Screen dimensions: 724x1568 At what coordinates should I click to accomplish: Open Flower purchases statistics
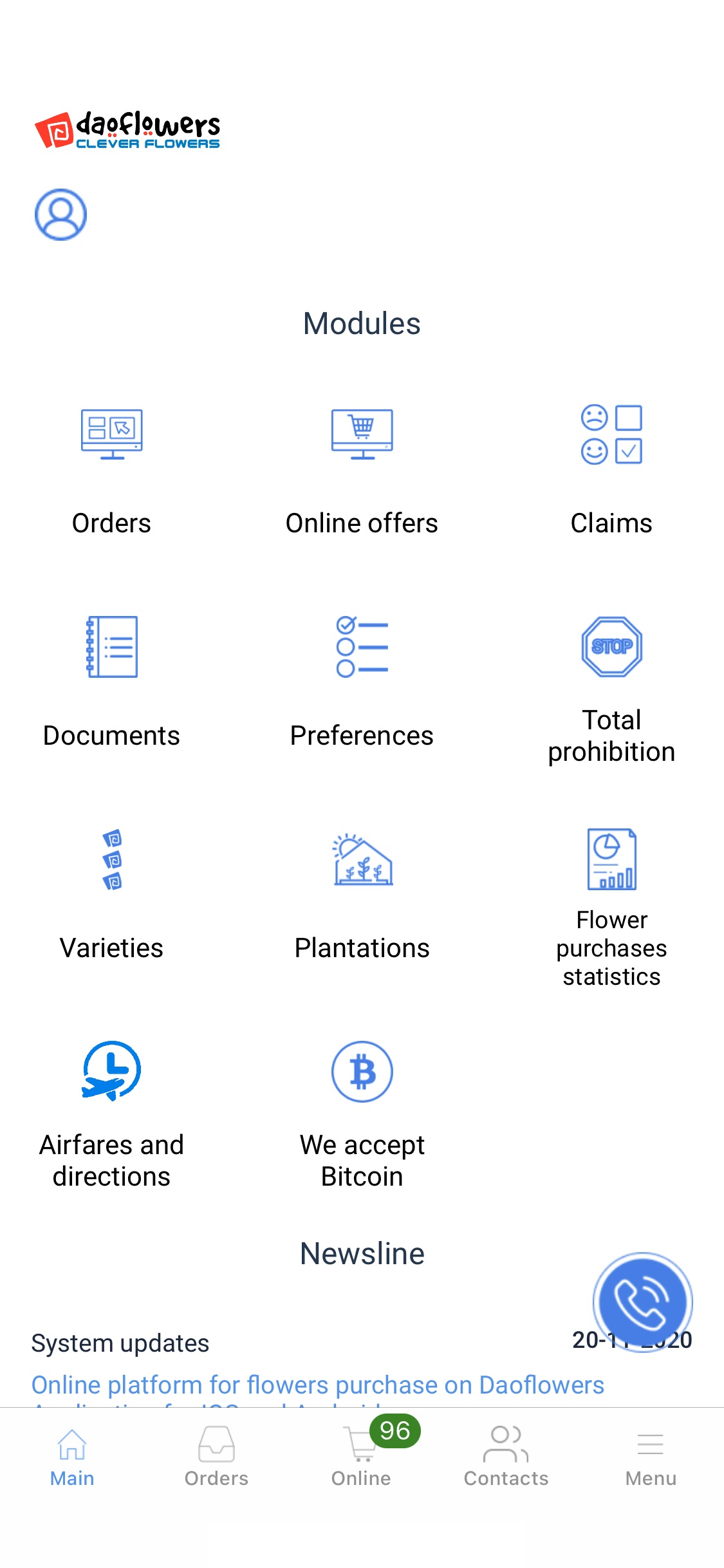pos(611,906)
